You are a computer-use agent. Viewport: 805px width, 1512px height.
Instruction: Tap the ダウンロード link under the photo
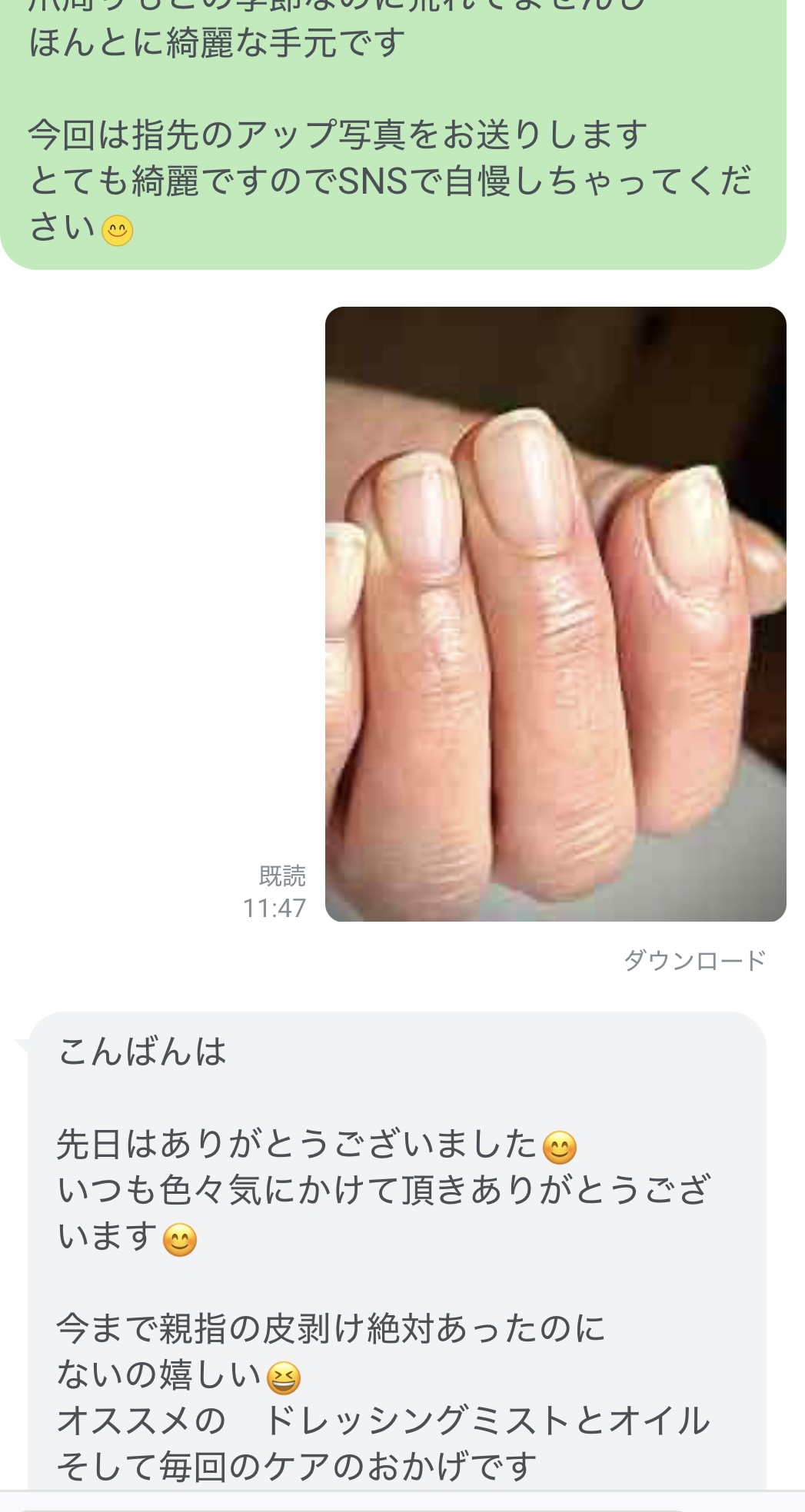[x=694, y=960]
